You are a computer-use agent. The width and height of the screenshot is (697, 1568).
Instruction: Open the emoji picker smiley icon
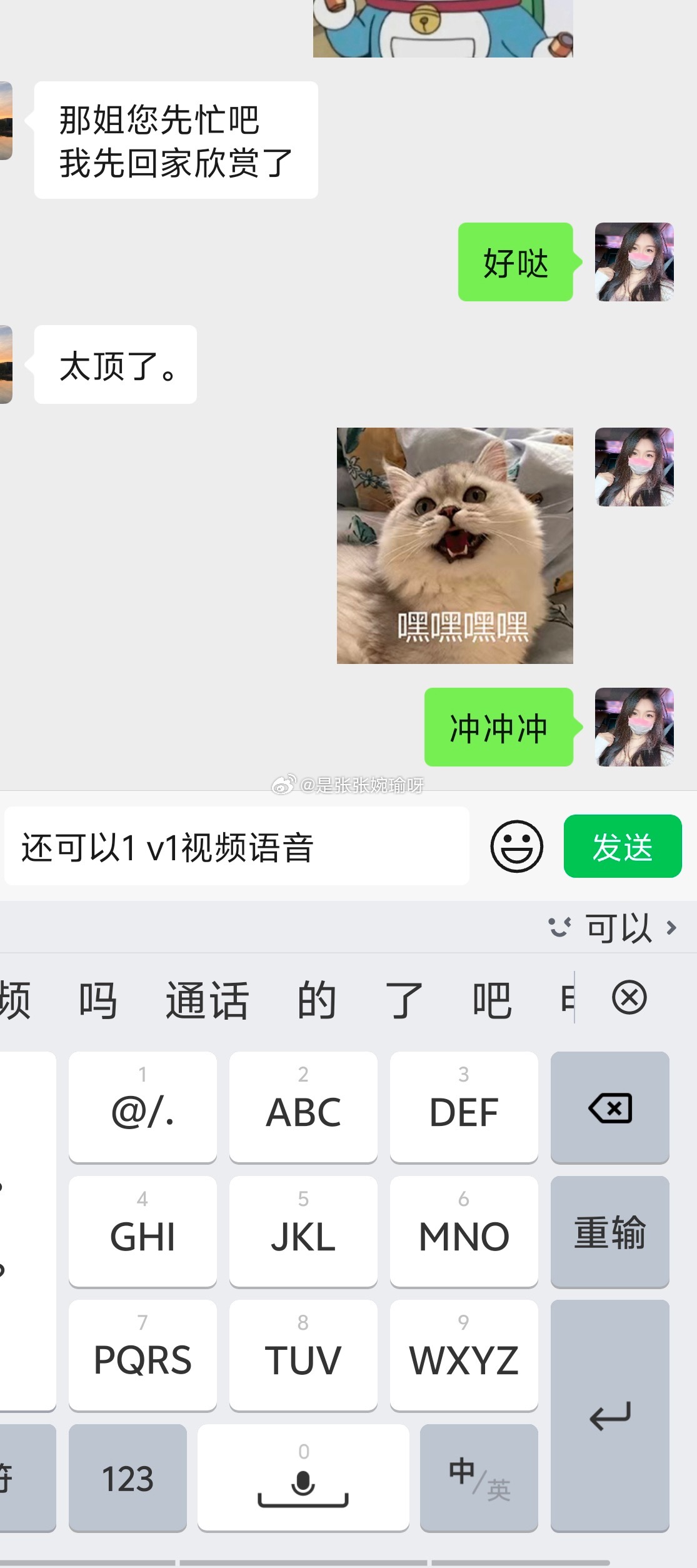point(516,846)
